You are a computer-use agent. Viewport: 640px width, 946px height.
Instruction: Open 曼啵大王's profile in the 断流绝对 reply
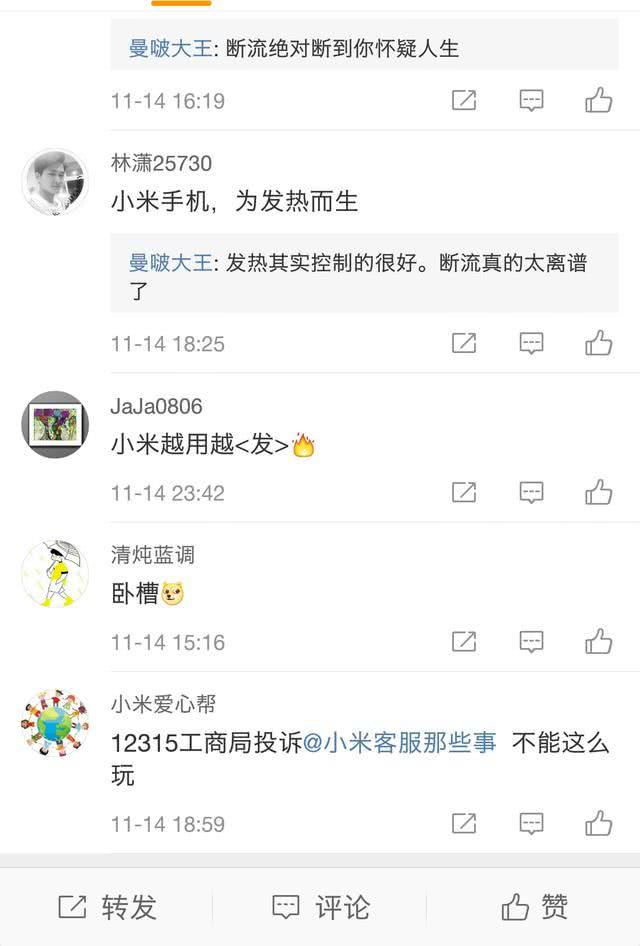coord(170,47)
